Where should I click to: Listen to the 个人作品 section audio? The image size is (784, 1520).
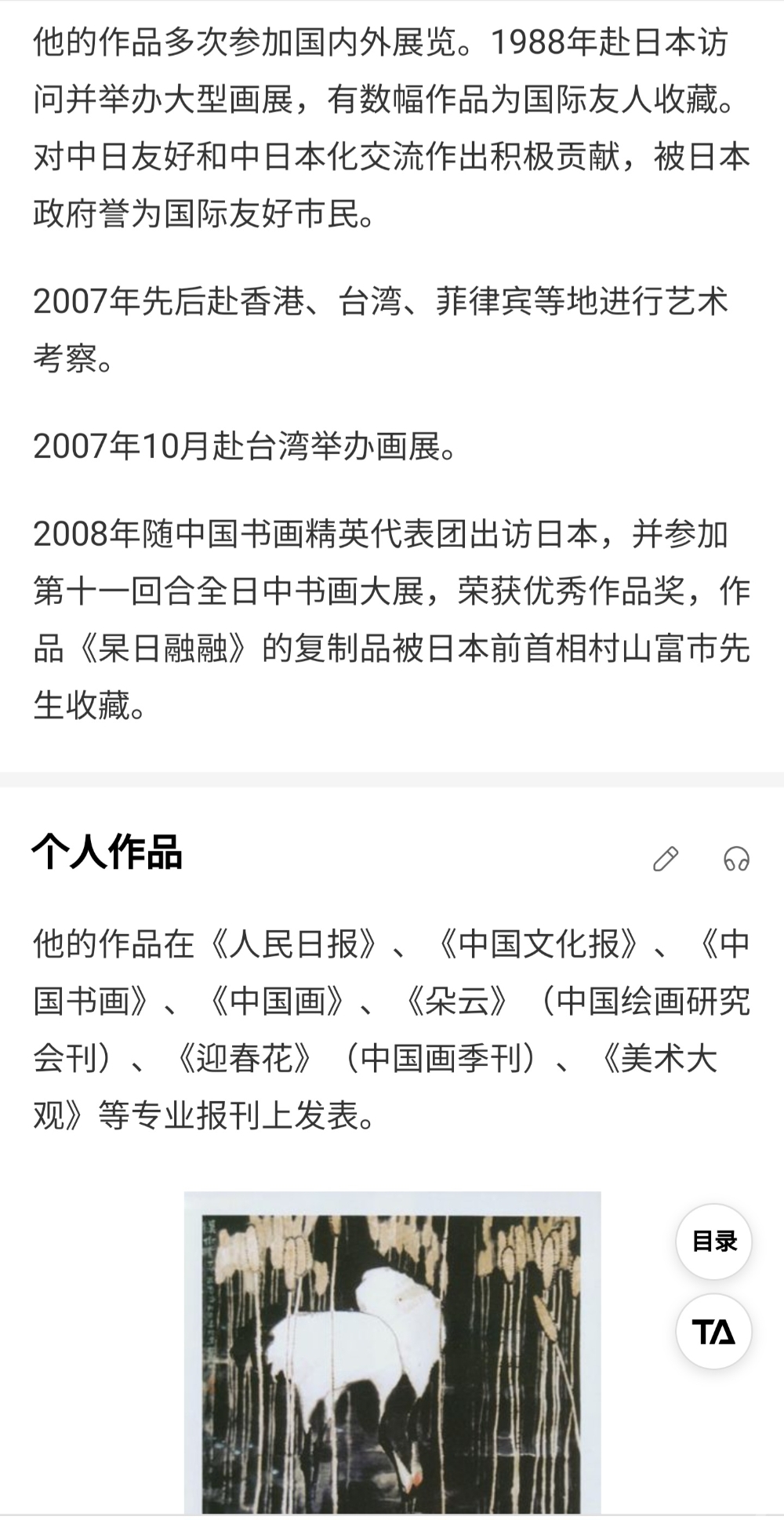(x=736, y=860)
